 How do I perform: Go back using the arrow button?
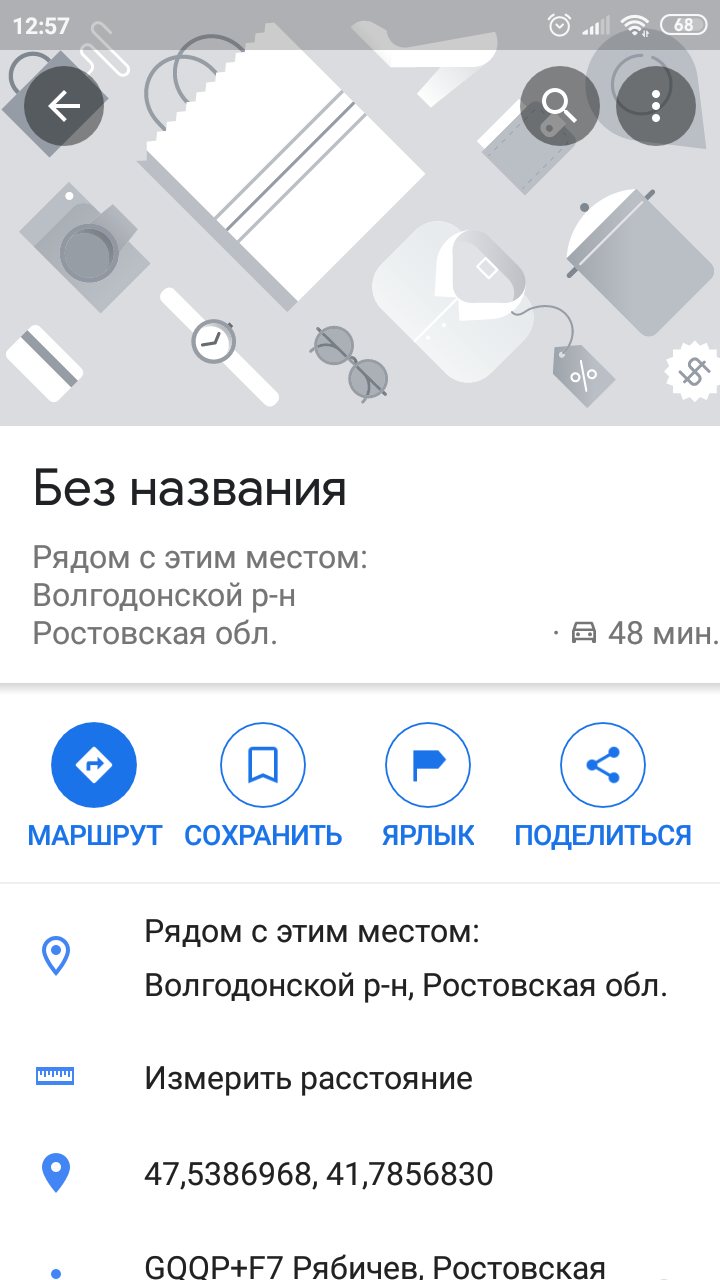tap(64, 106)
